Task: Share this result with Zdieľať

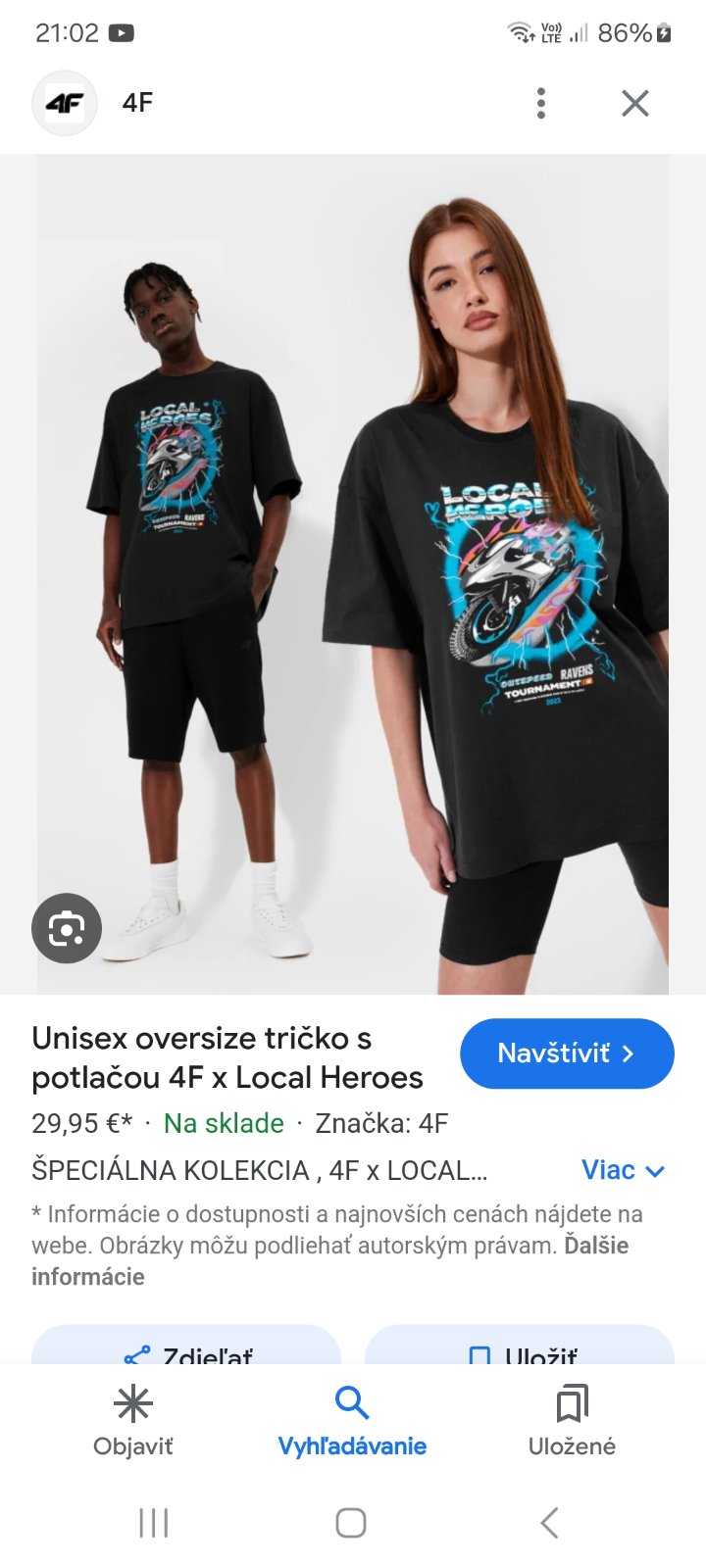Action: 186,1350
